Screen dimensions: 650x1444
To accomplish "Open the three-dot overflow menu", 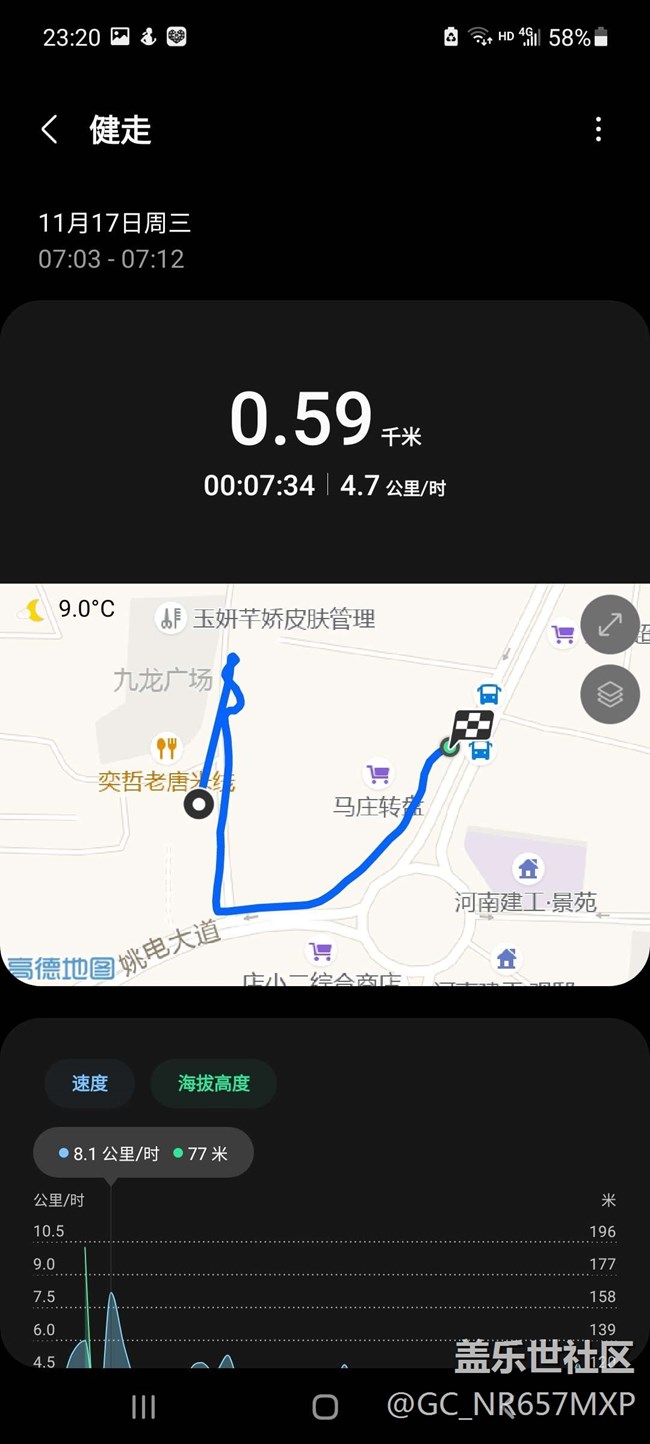I will tap(598, 129).
